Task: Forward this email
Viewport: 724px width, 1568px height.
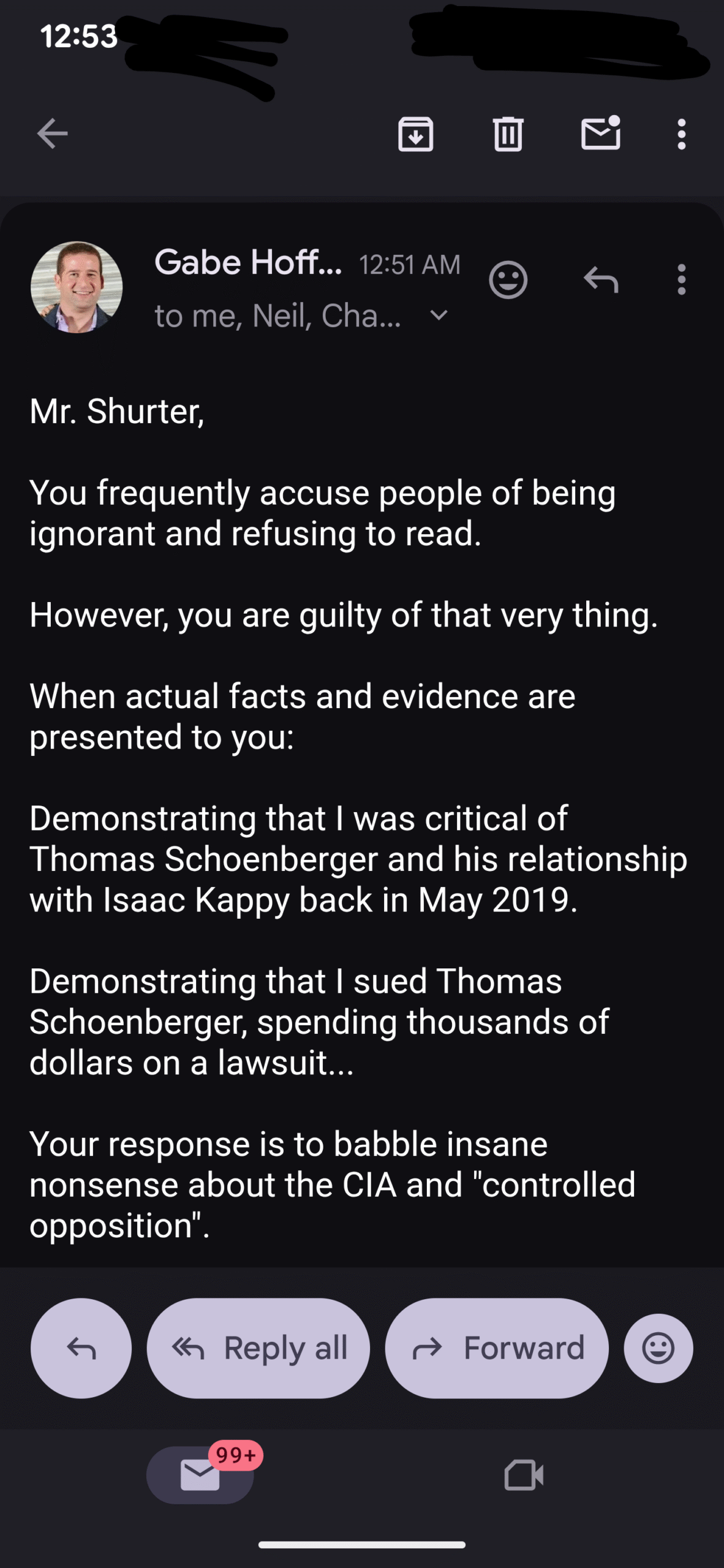Action: [497, 1348]
